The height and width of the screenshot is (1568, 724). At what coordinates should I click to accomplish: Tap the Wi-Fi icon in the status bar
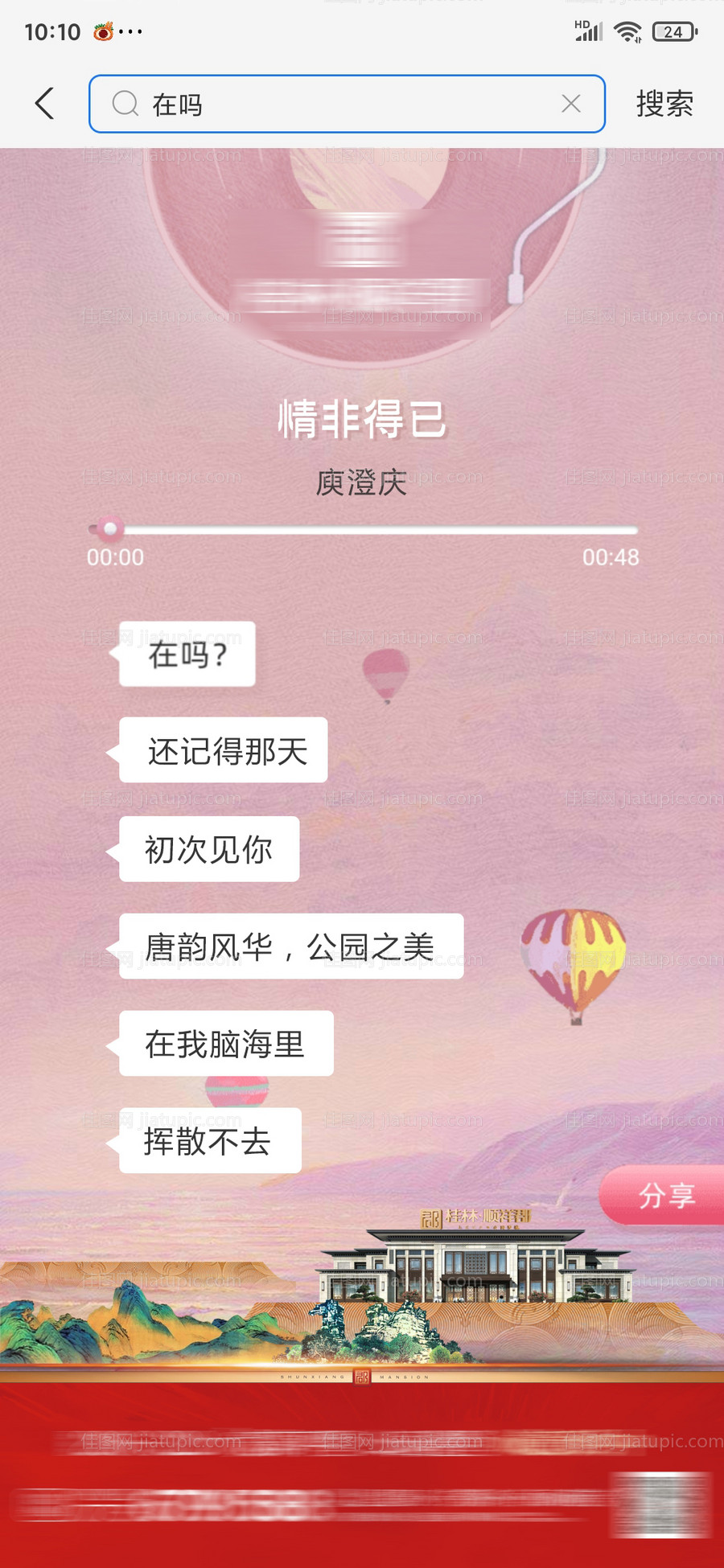[x=627, y=31]
